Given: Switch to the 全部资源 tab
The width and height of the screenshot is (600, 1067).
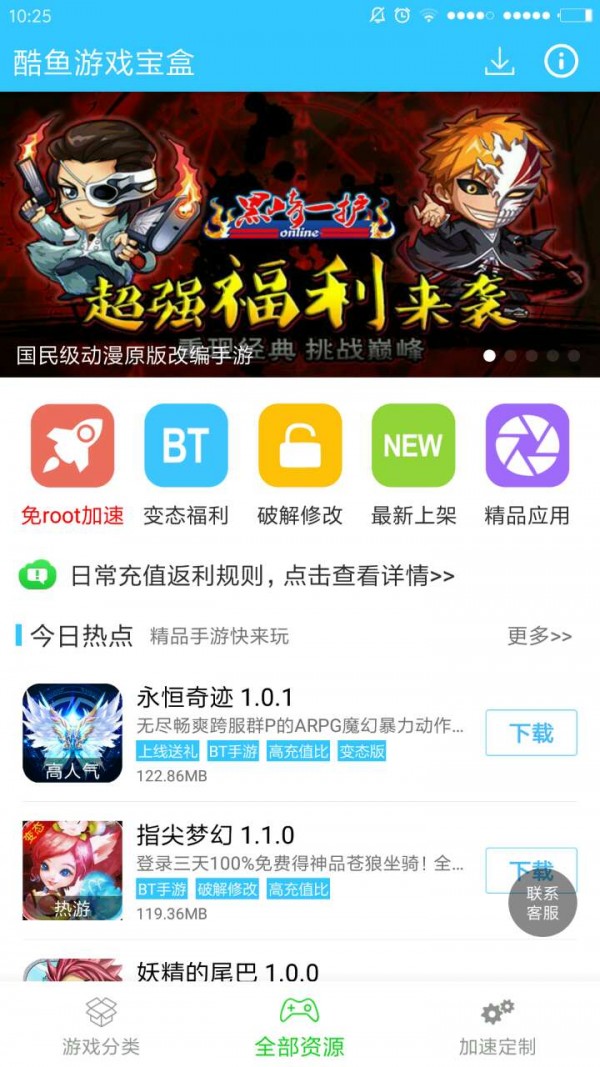Looking at the screenshot, I should 299,1028.
